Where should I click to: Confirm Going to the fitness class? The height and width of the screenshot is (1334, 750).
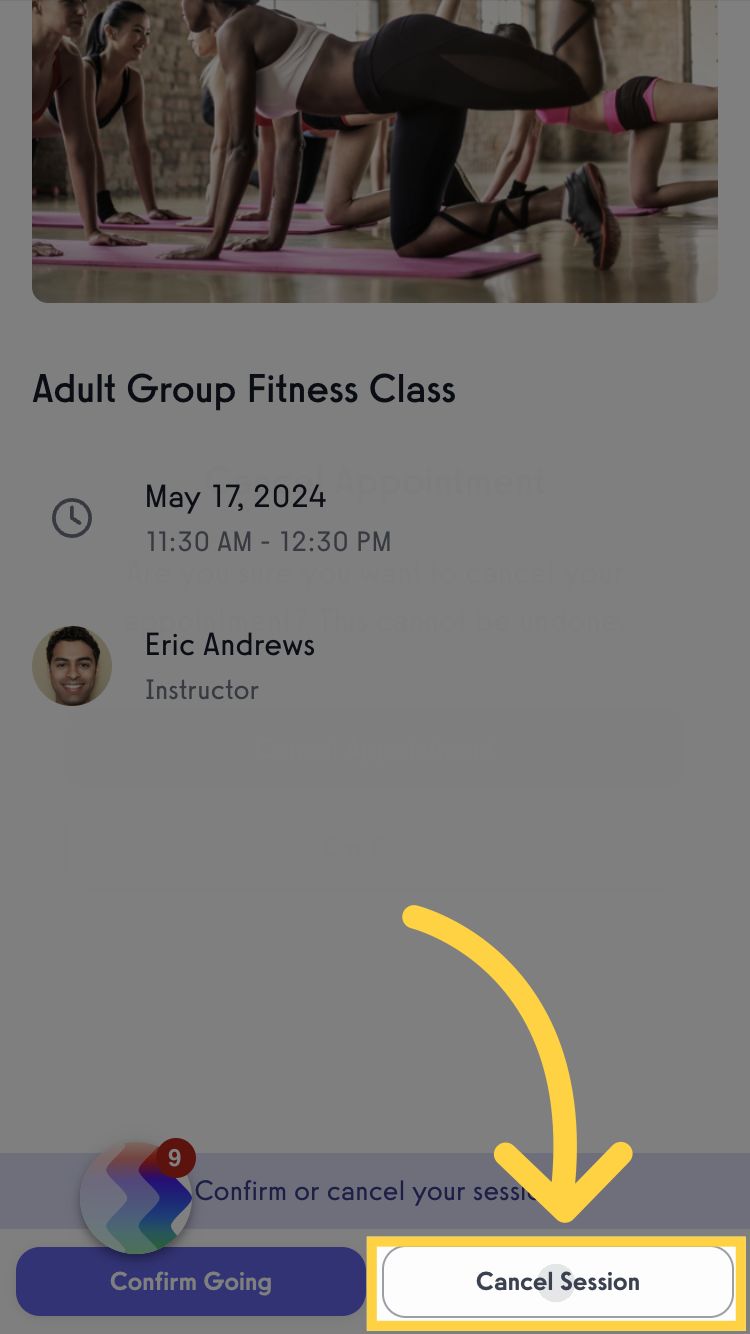(x=190, y=1282)
